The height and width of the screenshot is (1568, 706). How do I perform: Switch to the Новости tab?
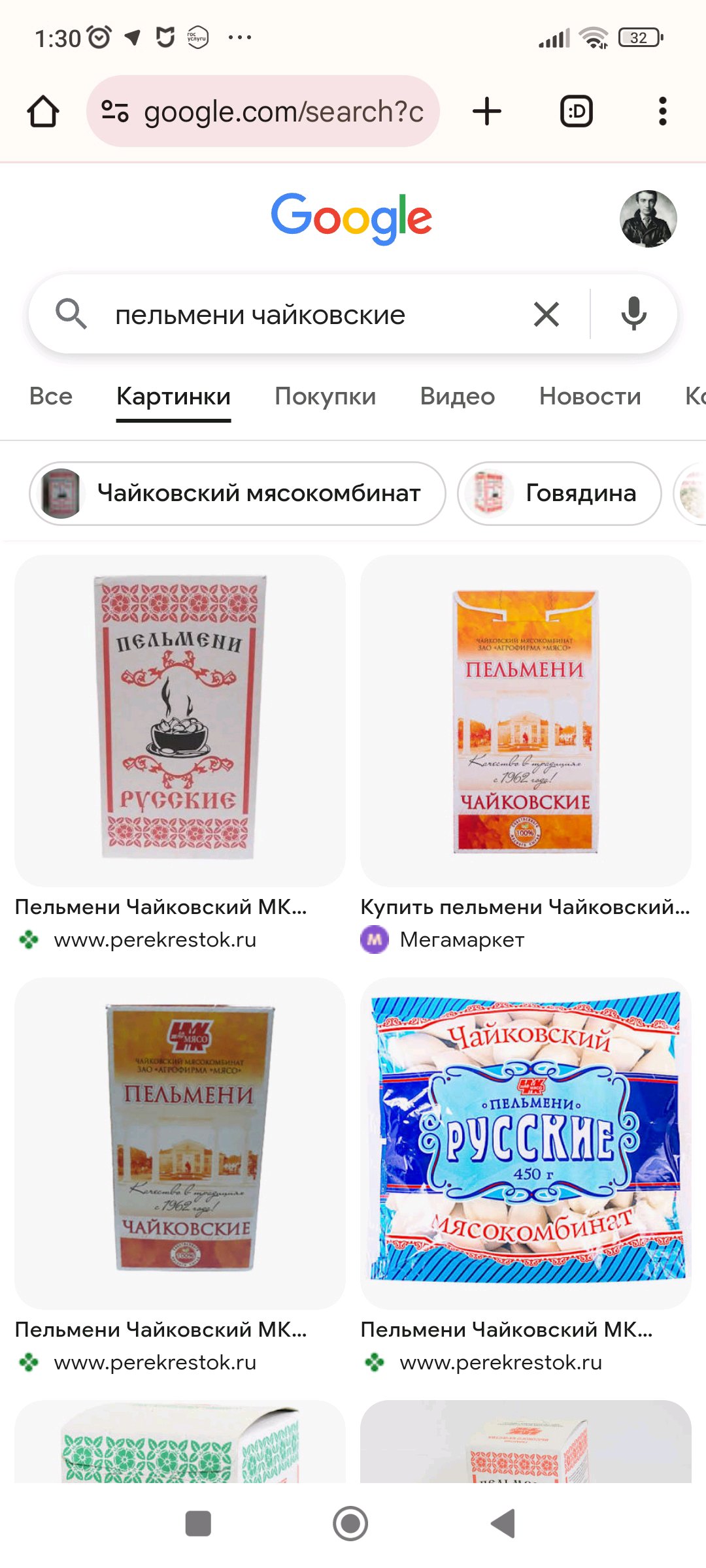pos(590,397)
